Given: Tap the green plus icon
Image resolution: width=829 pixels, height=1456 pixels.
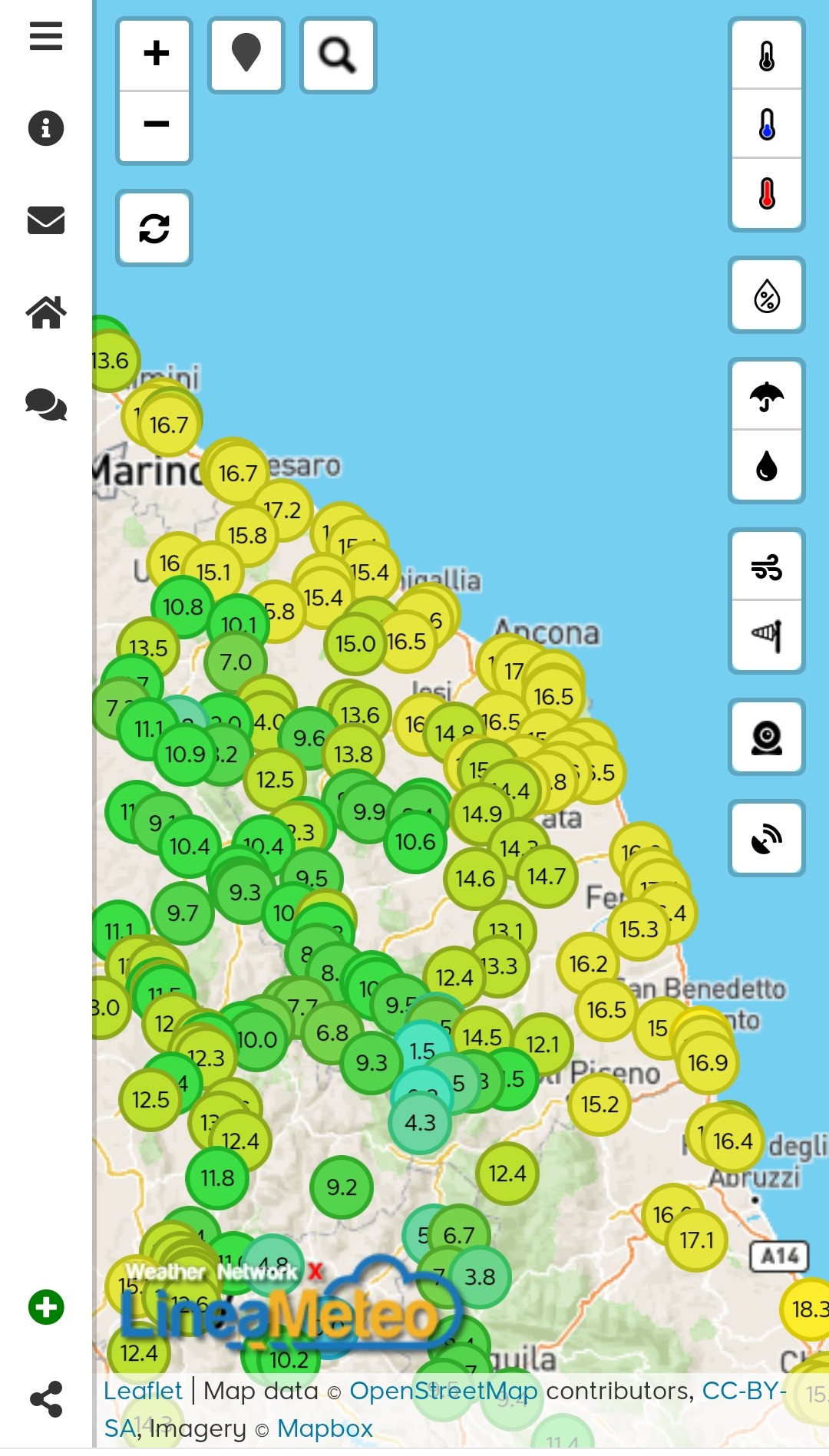Looking at the screenshot, I should pyautogui.click(x=46, y=1307).
